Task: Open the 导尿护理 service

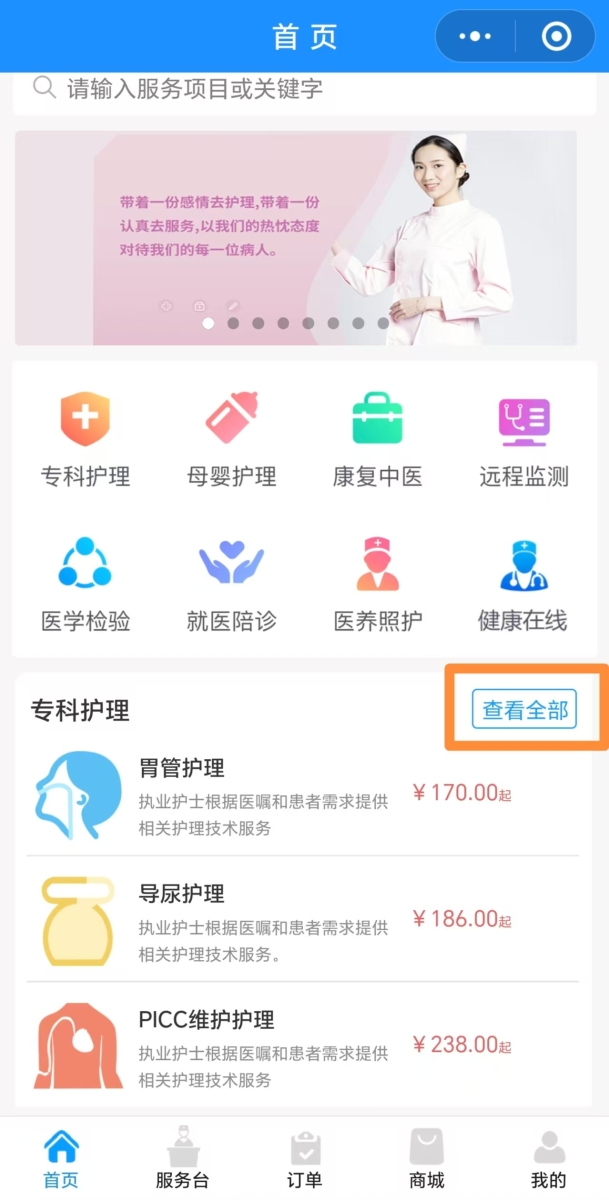Action: pyautogui.click(x=302, y=922)
